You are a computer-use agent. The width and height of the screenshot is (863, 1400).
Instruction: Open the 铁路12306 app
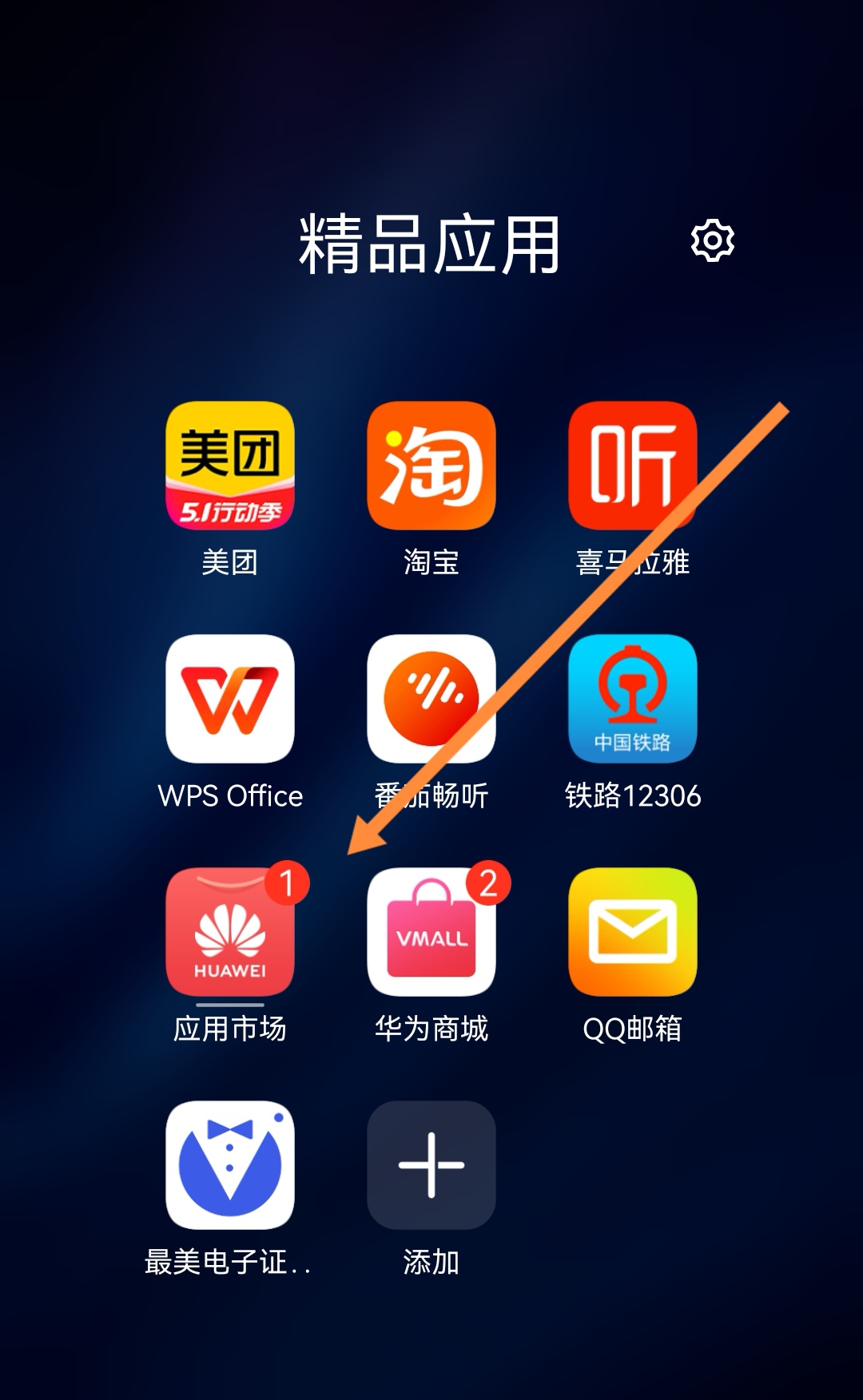click(632, 699)
